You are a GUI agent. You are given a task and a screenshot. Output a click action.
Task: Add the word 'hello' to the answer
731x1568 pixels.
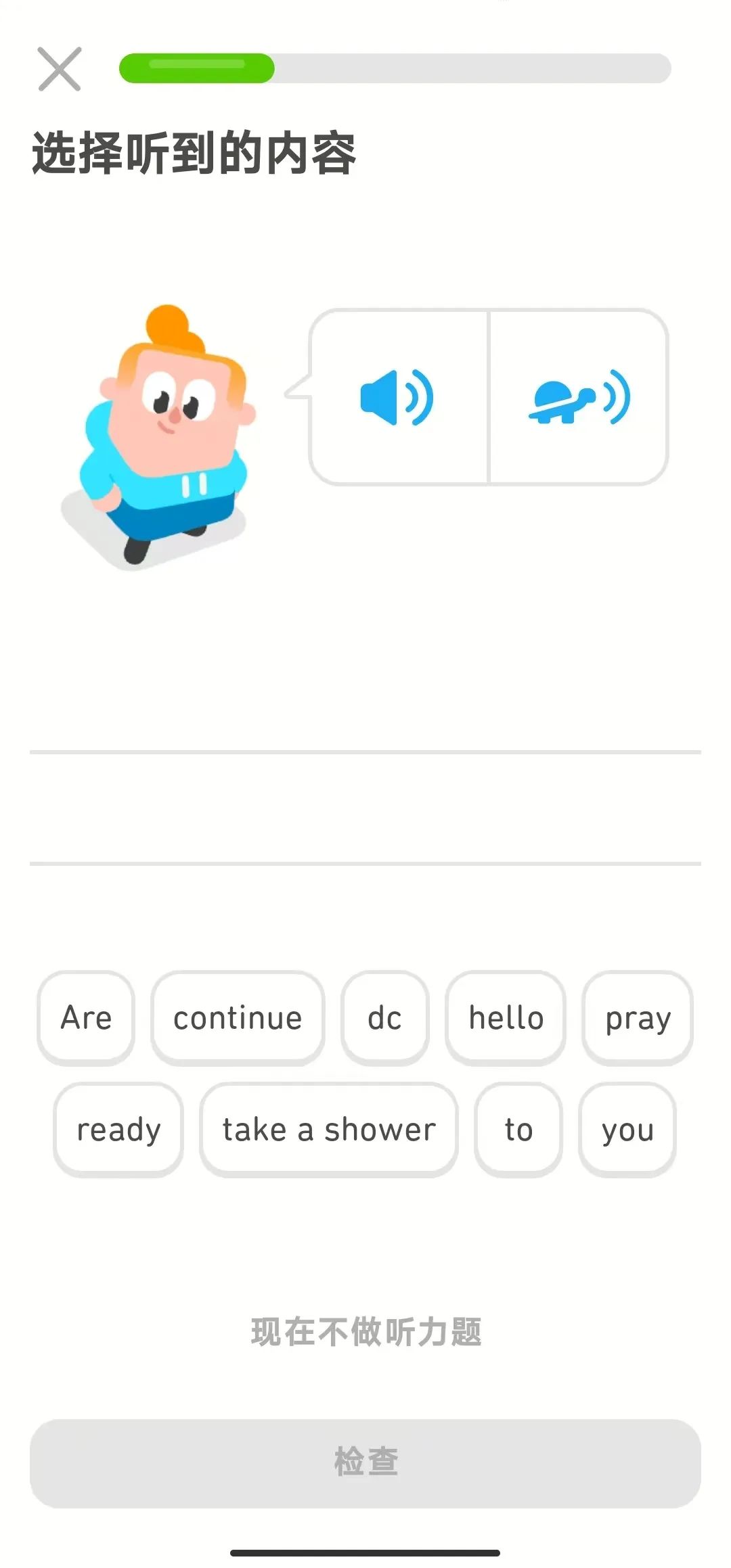506,1018
